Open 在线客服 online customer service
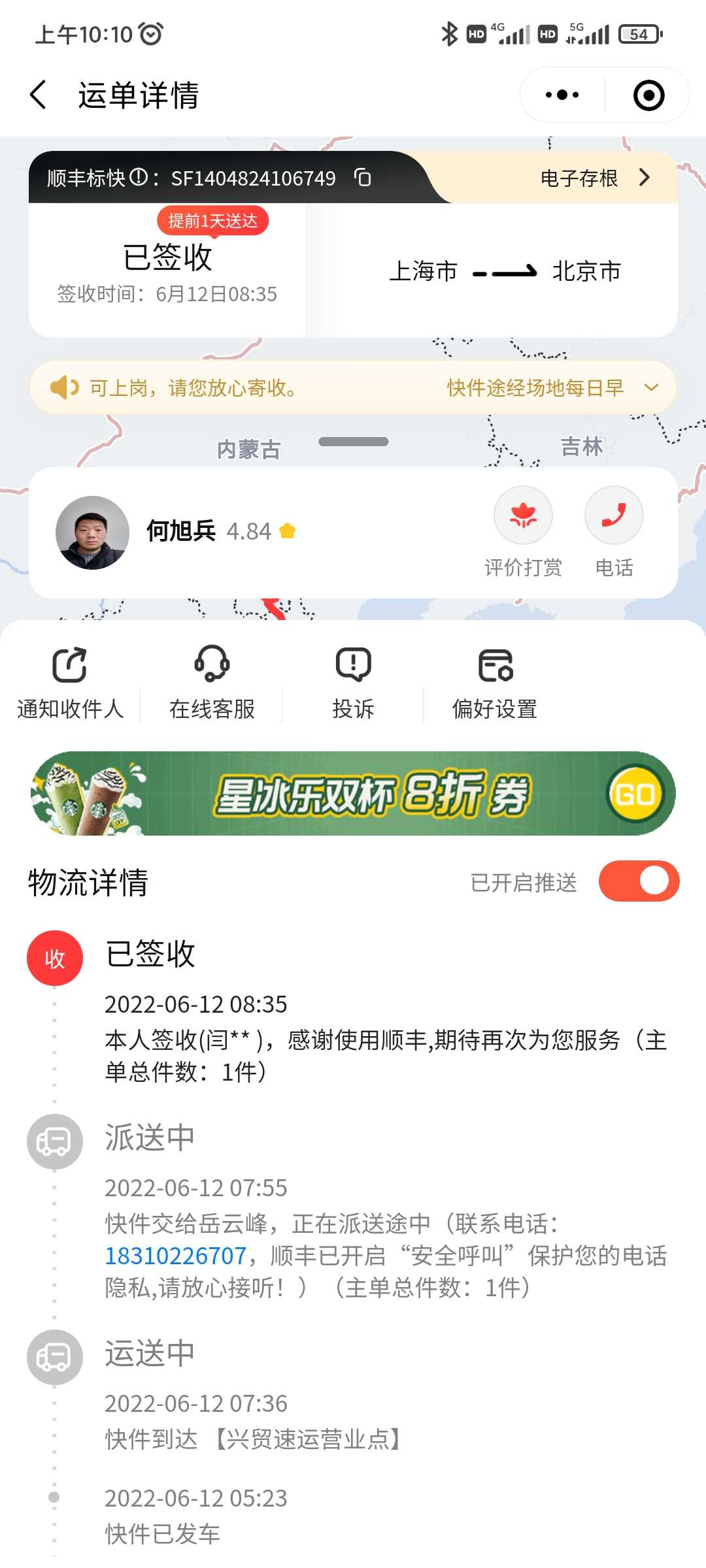 click(x=212, y=683)
